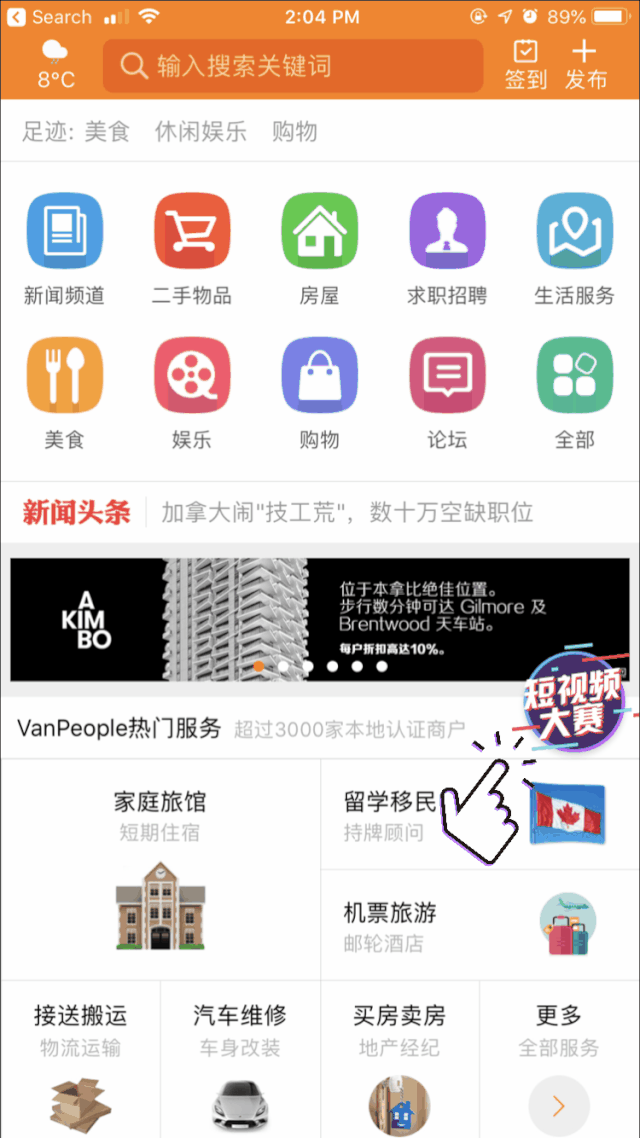The image size is (640, 1138).
Task: Tap 休闲娱乐 in footprint history
Action: coord(200,131)
